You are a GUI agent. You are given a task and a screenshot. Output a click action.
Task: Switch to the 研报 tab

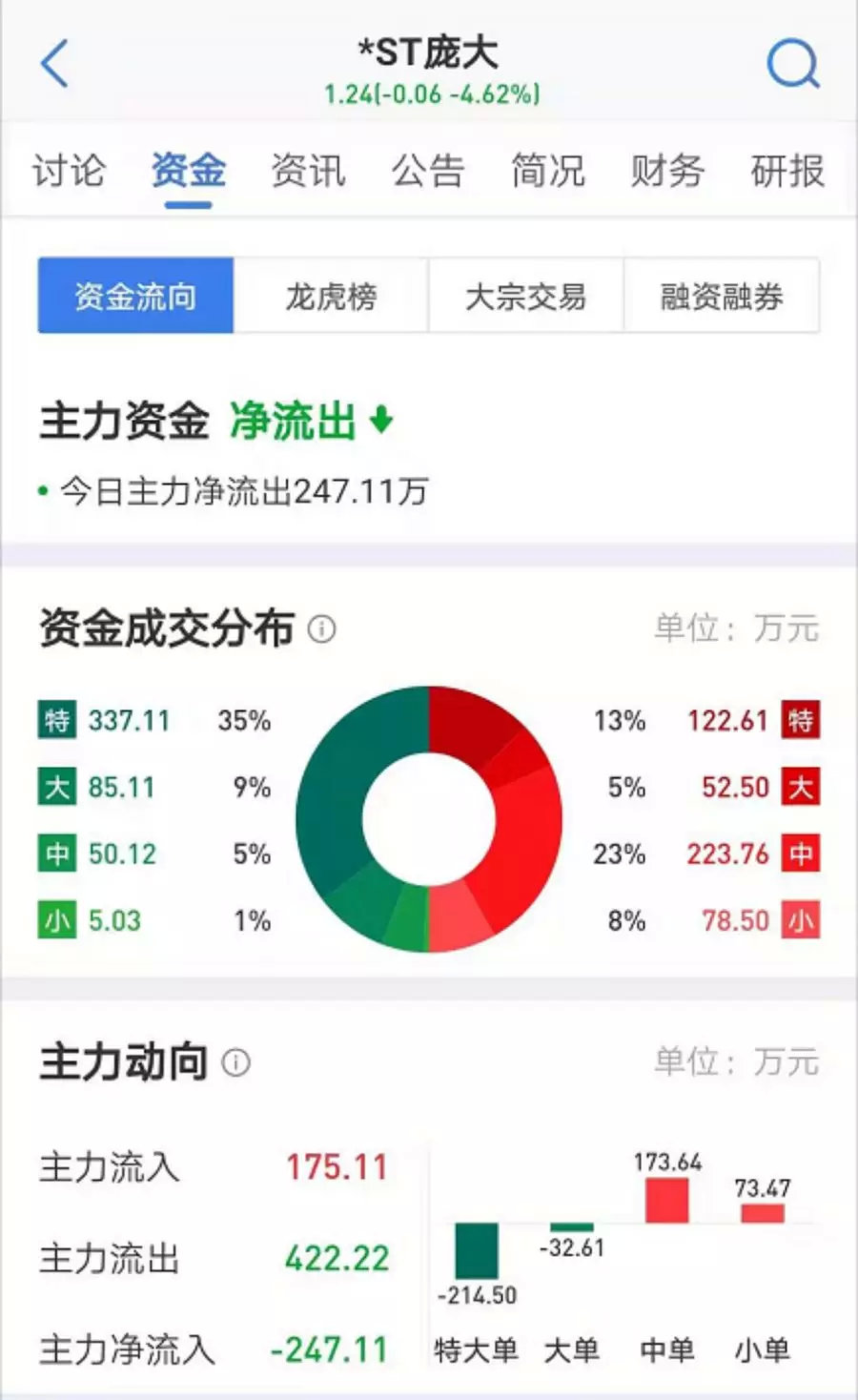pyautogui.click(x=787, y=172)
